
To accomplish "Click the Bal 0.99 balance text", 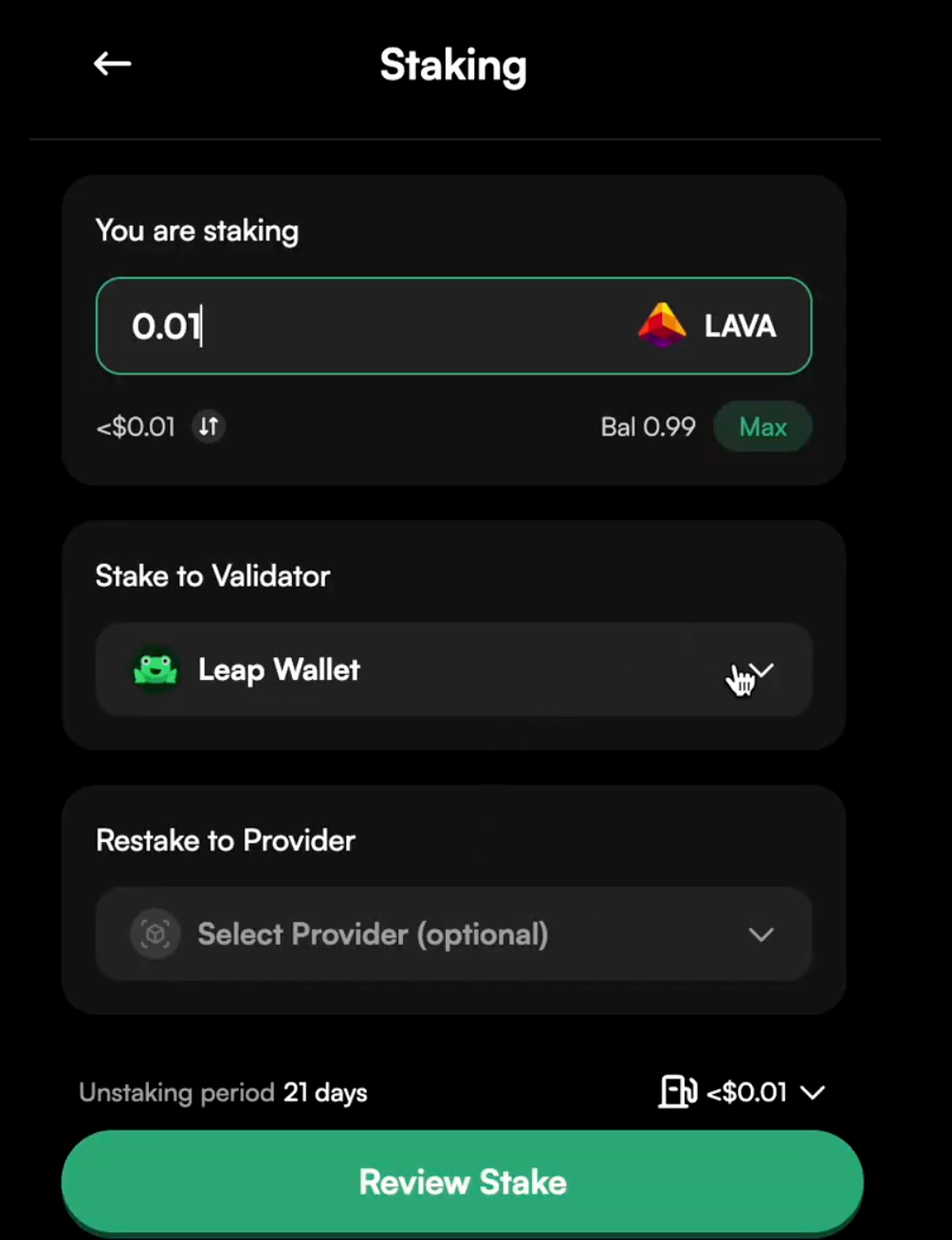I will [x=648, y=427].
